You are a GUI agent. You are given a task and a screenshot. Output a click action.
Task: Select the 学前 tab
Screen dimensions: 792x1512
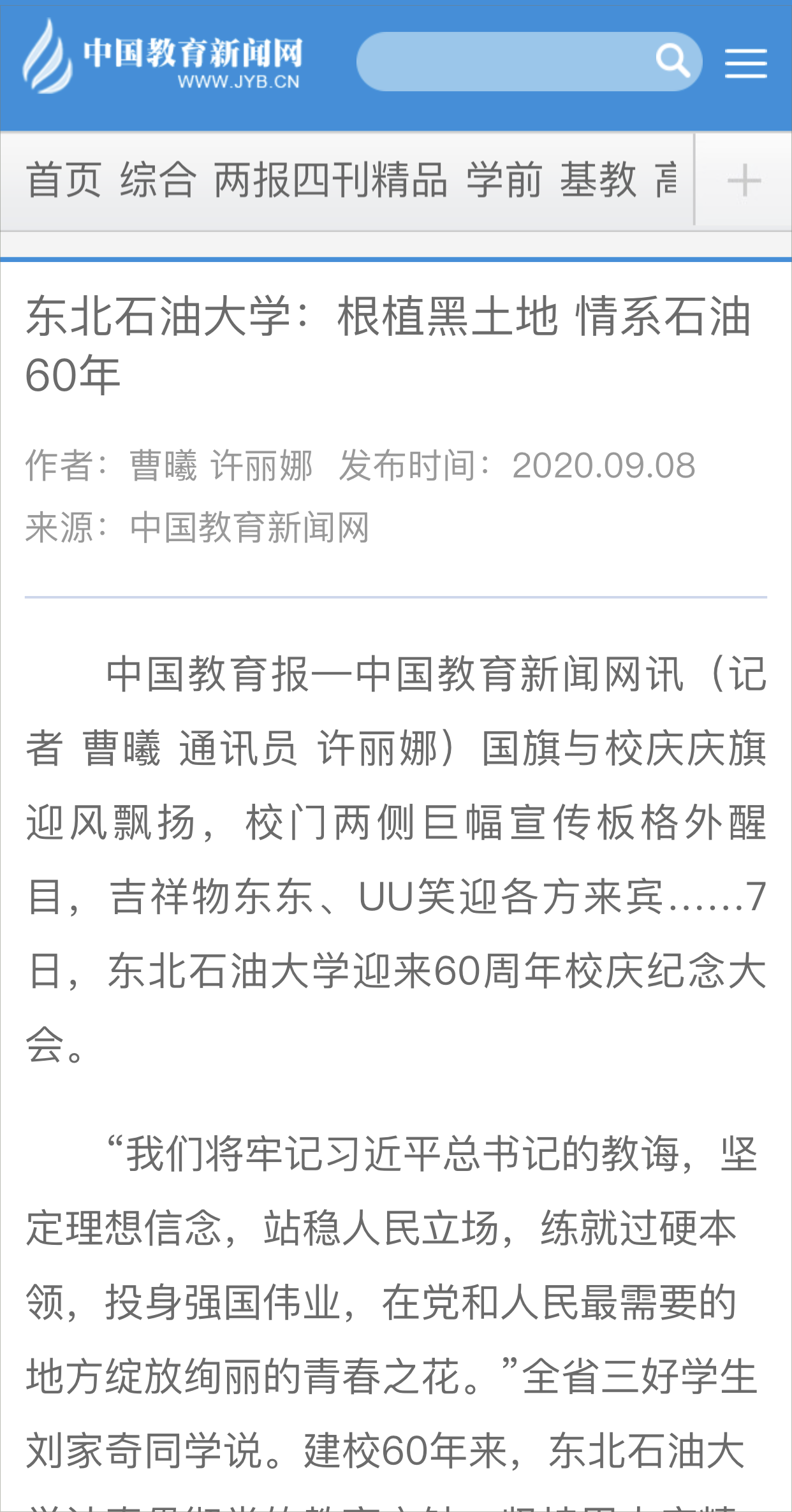[504, 180]
